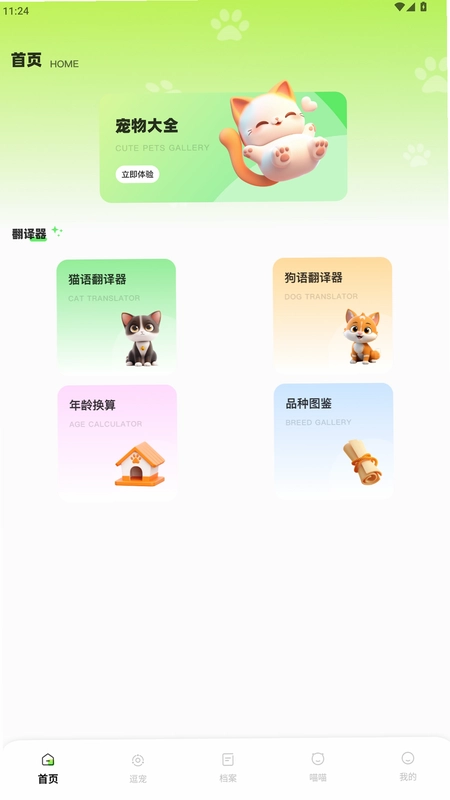The width and height of the screenshot is (450, 800).
Task: Open the 猫语翻译器 card
Action: [116, 317]
